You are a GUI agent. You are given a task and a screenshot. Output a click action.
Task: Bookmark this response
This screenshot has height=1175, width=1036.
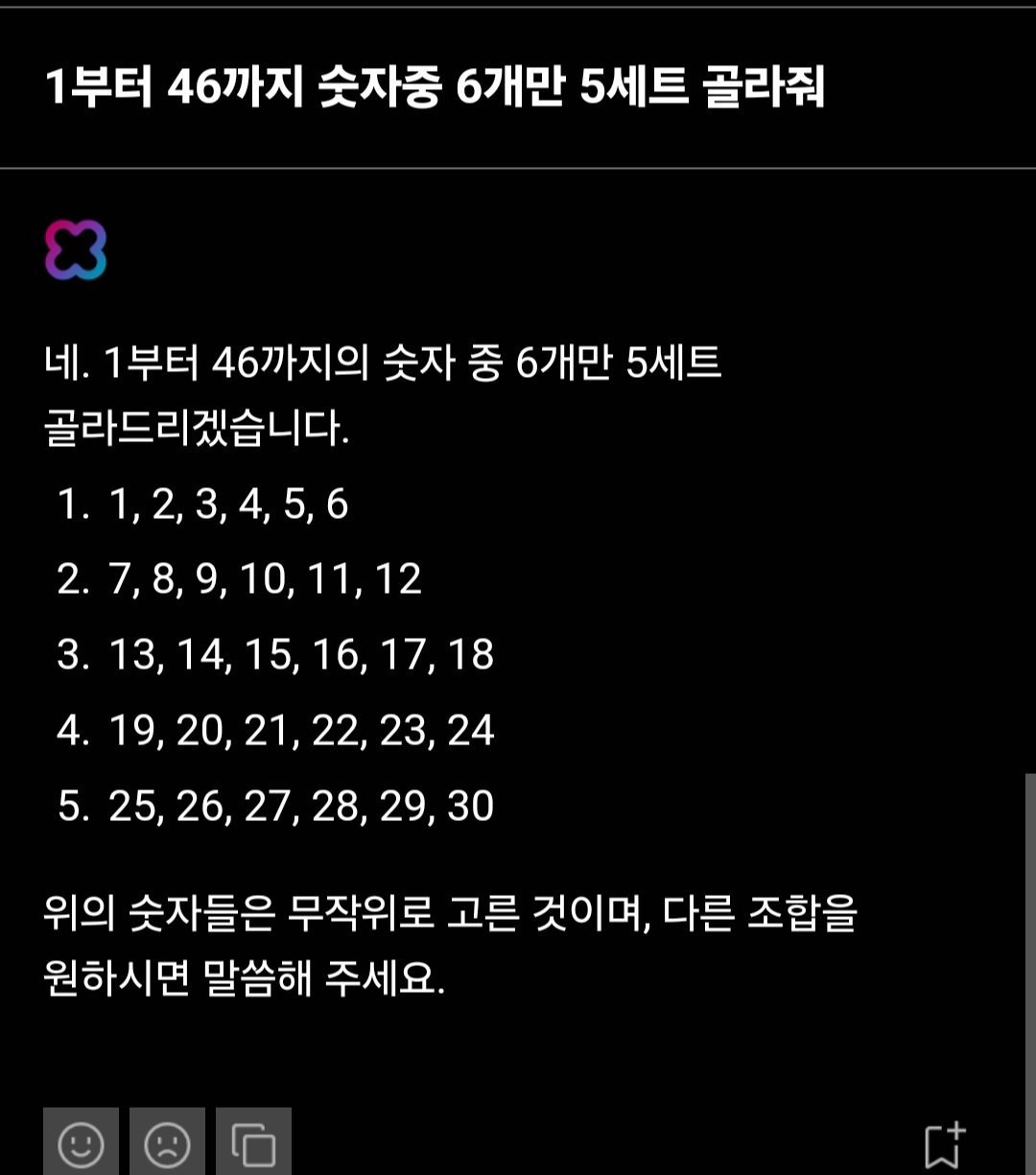pyautogui.click(x=944, y=1144)
